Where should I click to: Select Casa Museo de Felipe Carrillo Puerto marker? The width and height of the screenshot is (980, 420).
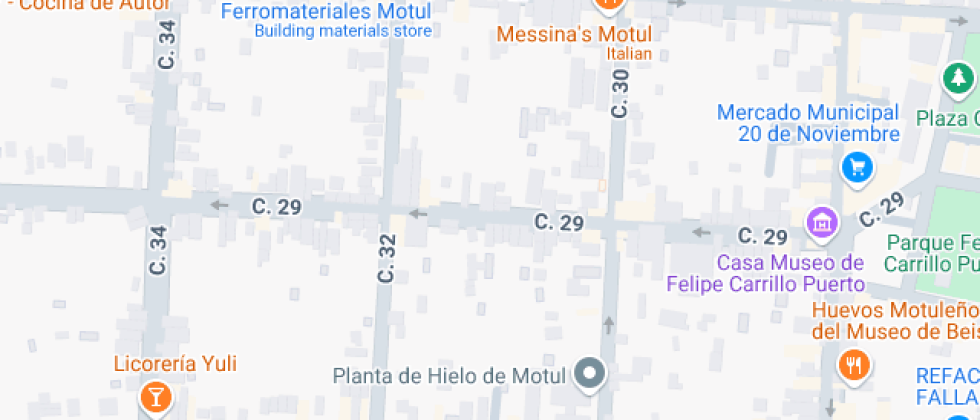click(x=822, y=222)
